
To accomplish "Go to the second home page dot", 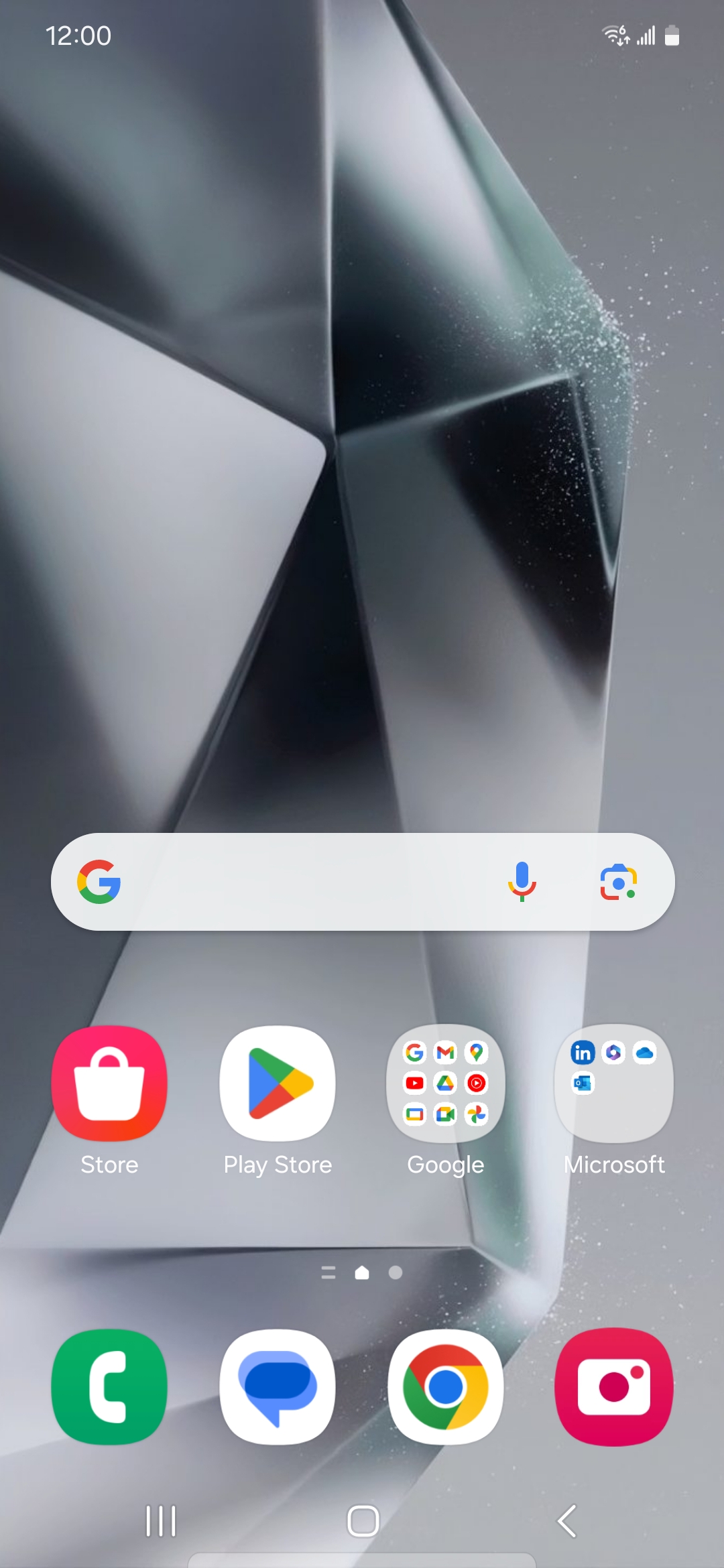I will pos(396,1272).
